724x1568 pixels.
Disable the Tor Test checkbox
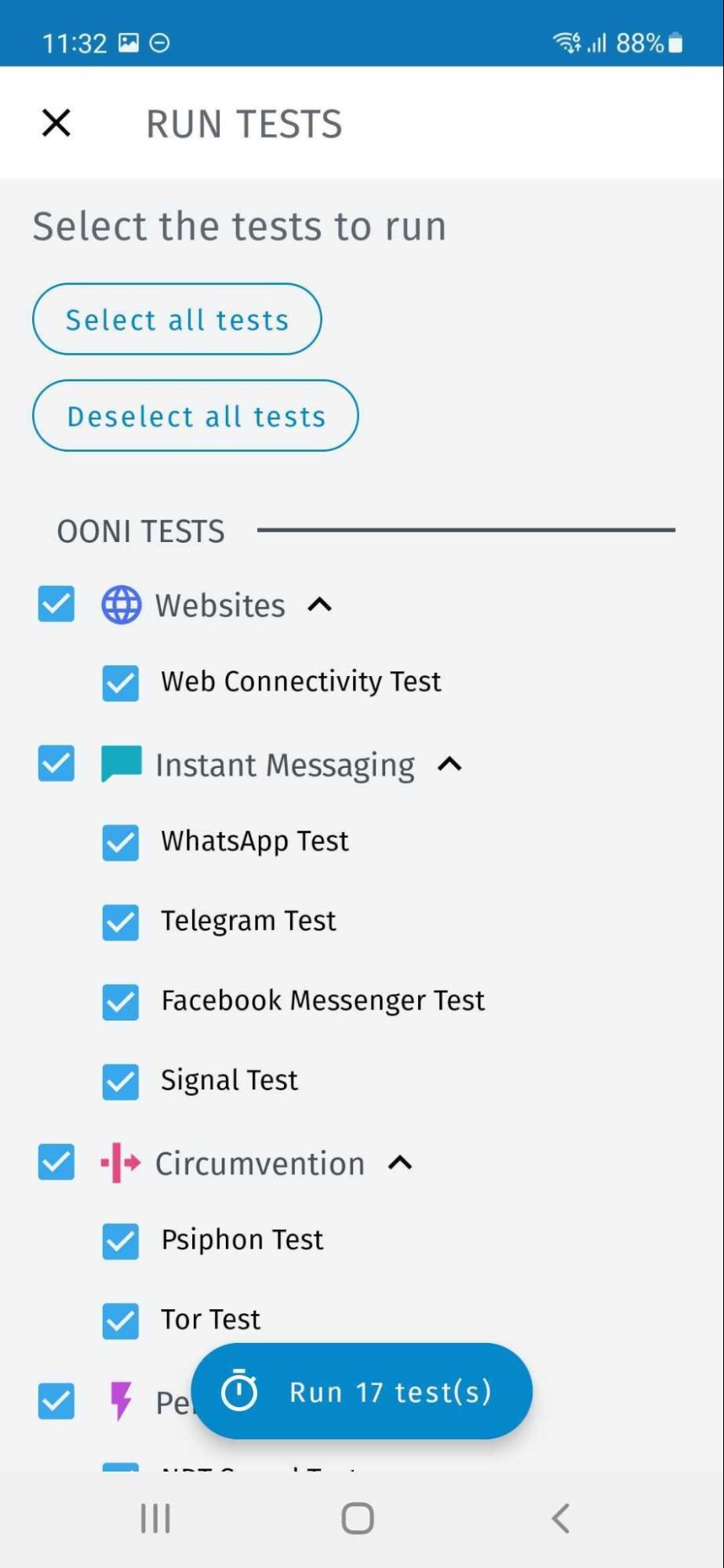point(121,1320)
